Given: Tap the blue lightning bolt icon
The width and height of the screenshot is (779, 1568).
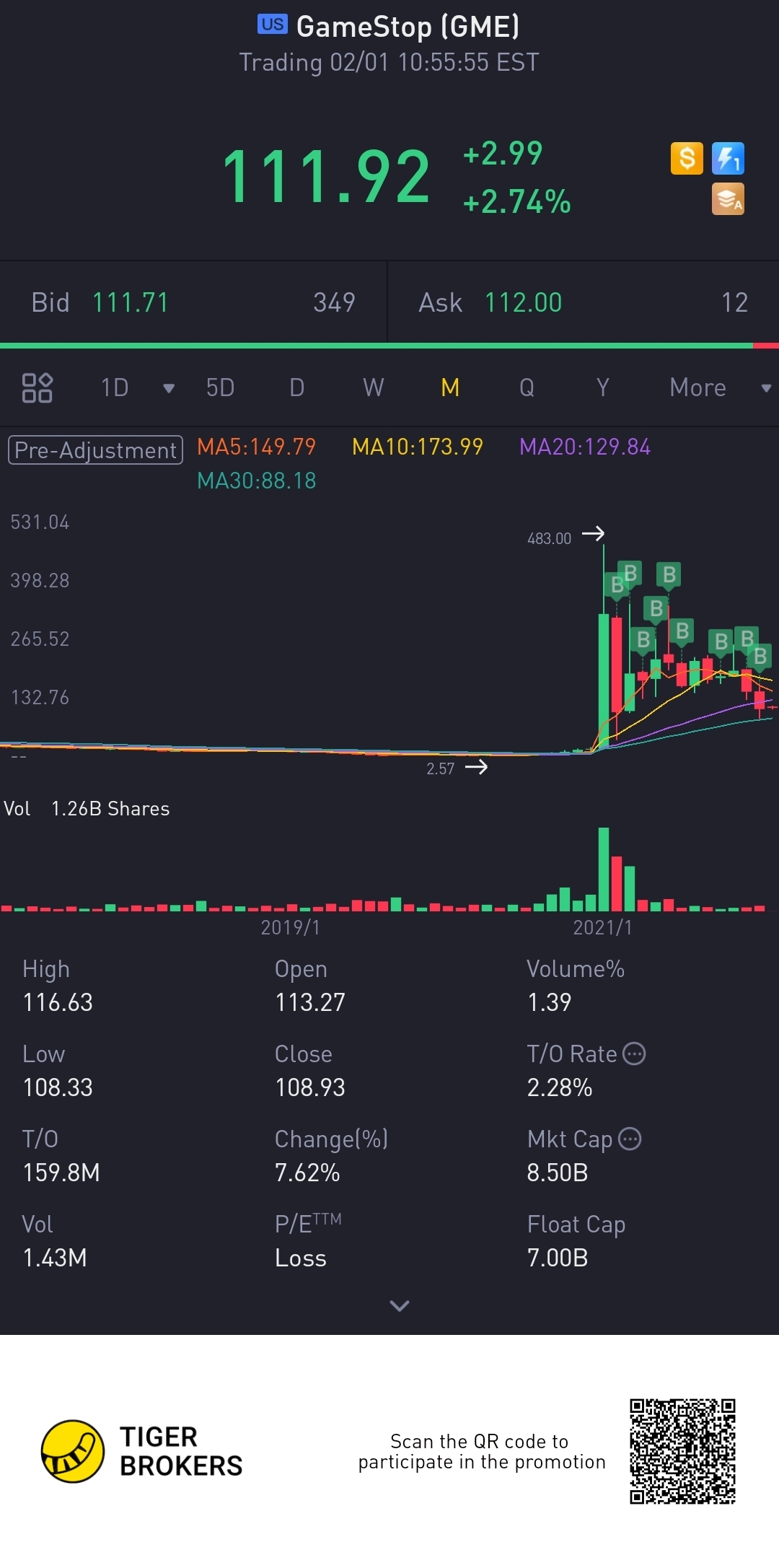Looking at the screenshot, I should (728, 158).
